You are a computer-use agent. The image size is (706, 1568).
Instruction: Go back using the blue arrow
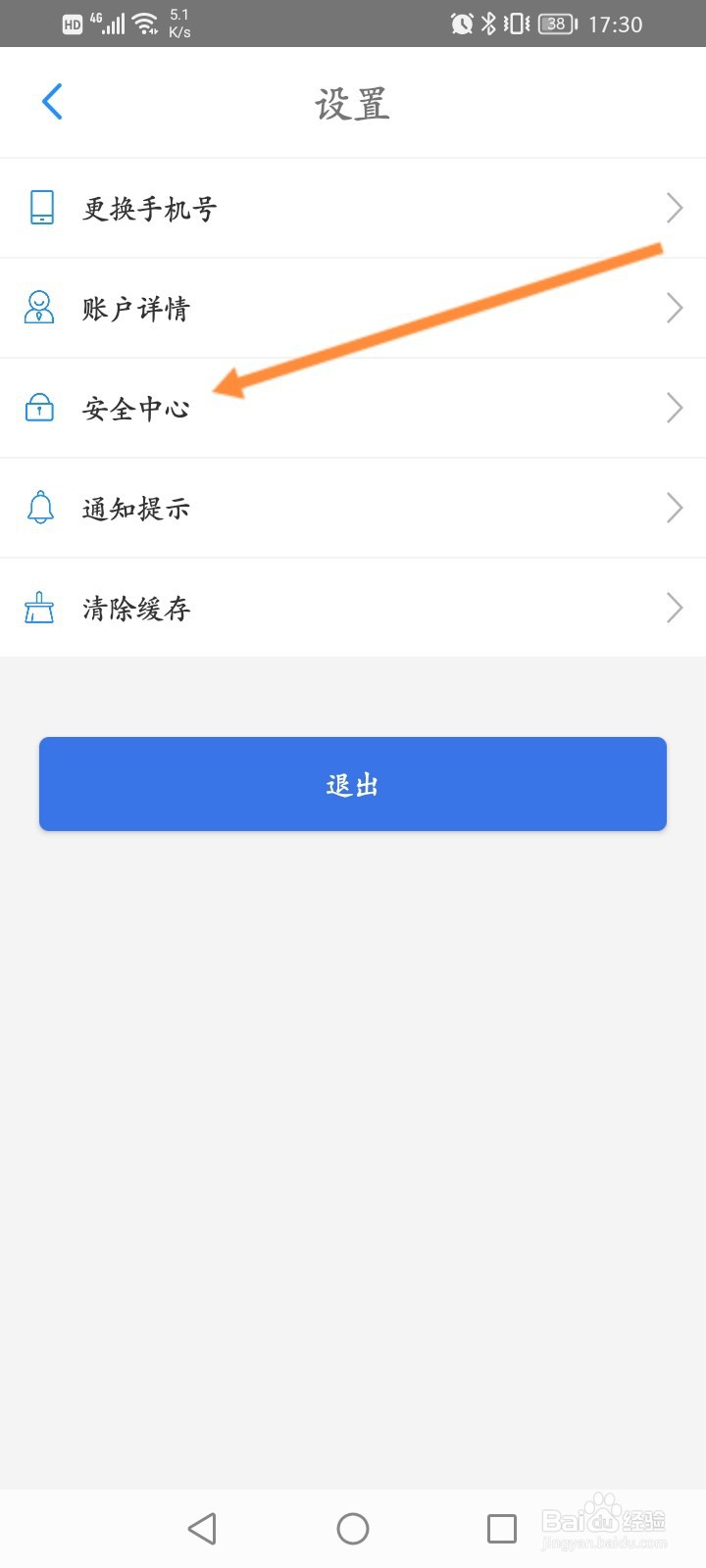[x=53, y=101]
